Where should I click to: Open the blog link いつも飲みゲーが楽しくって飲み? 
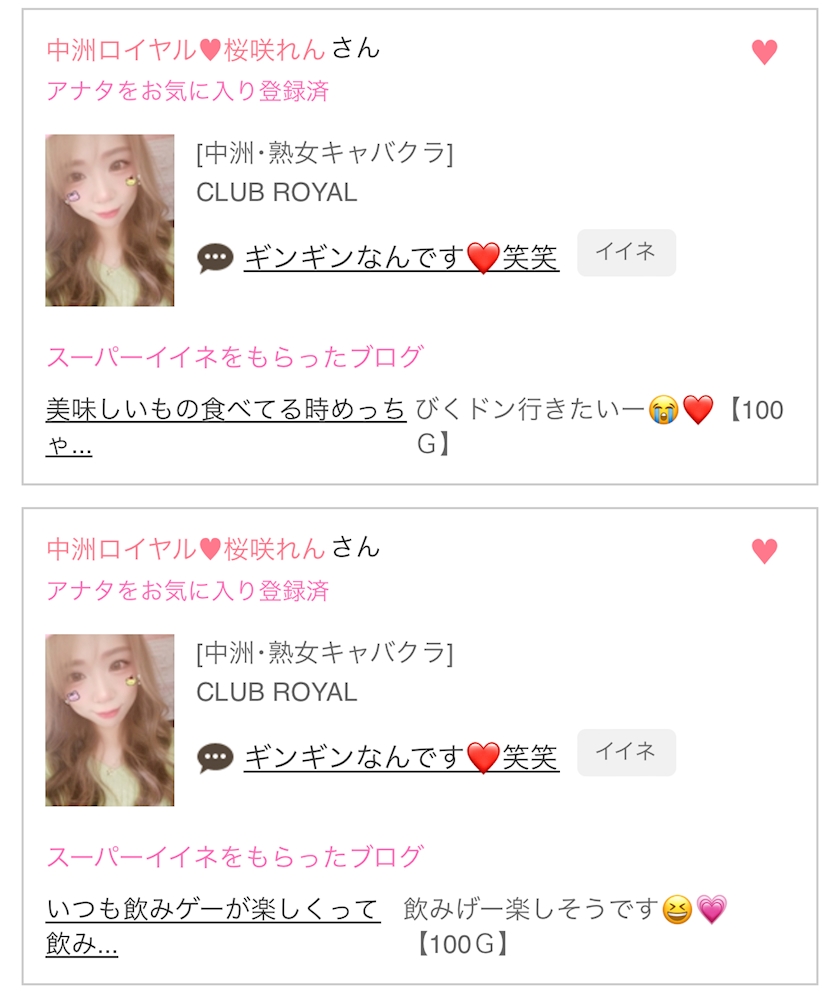click(x=213, y=910)
